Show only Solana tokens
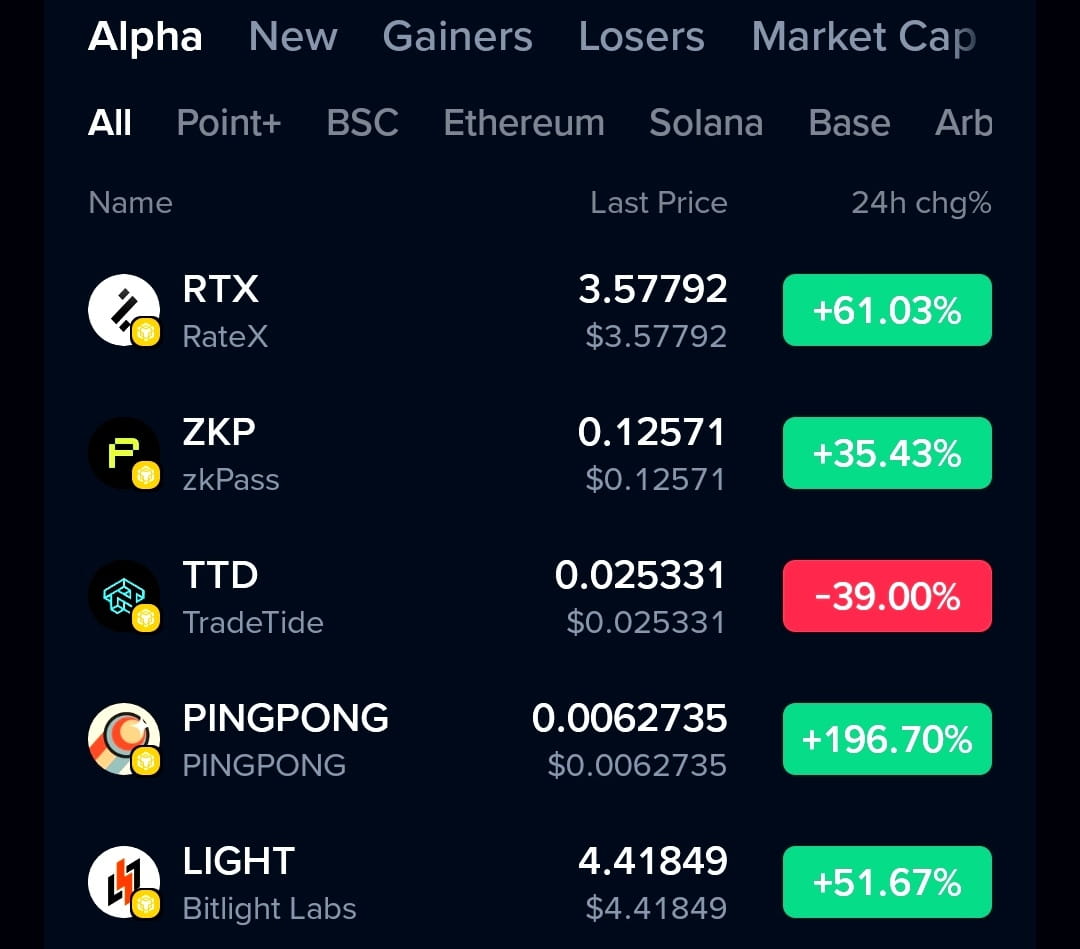This screenshot has height=949, width=1080. [706, 123]
